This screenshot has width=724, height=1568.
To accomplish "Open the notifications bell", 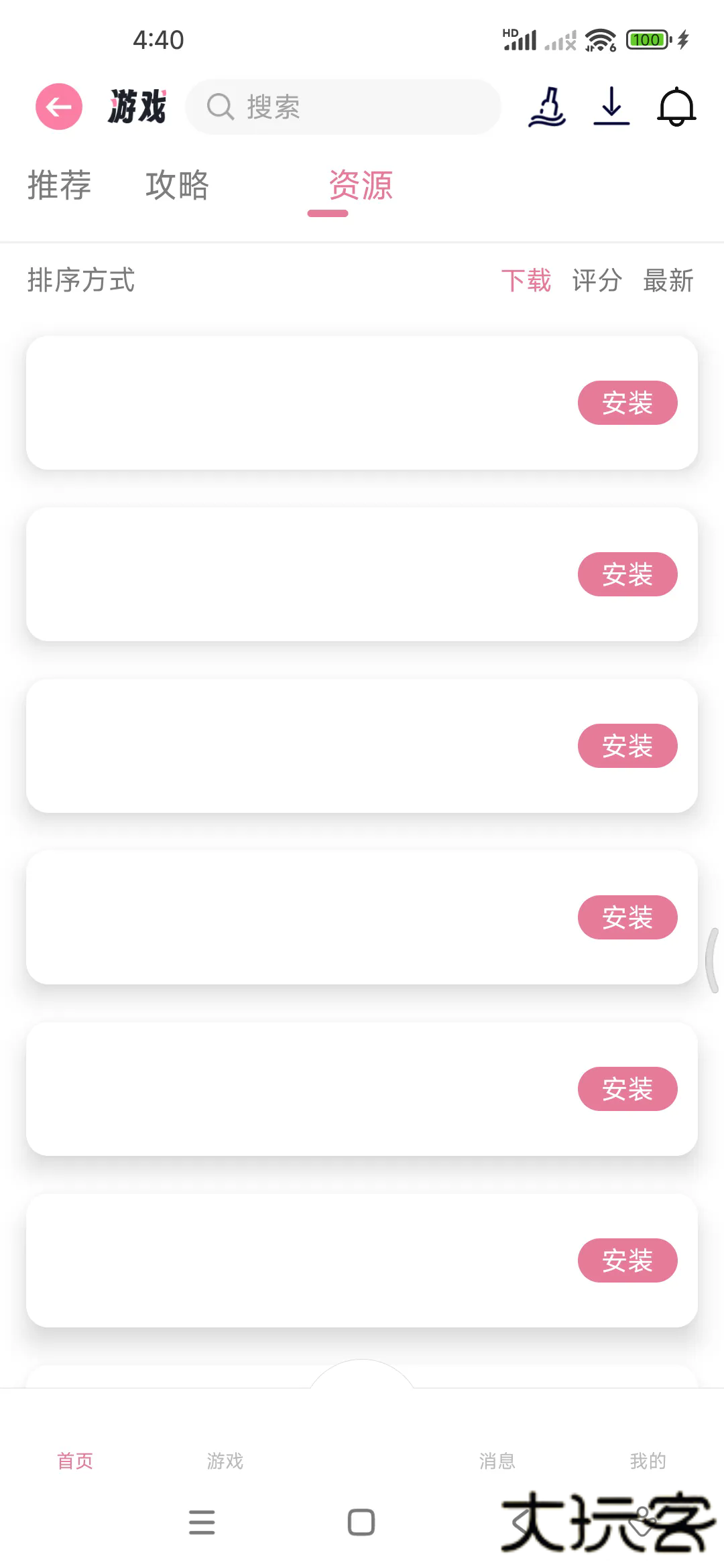I will click(x=676, y=107).
